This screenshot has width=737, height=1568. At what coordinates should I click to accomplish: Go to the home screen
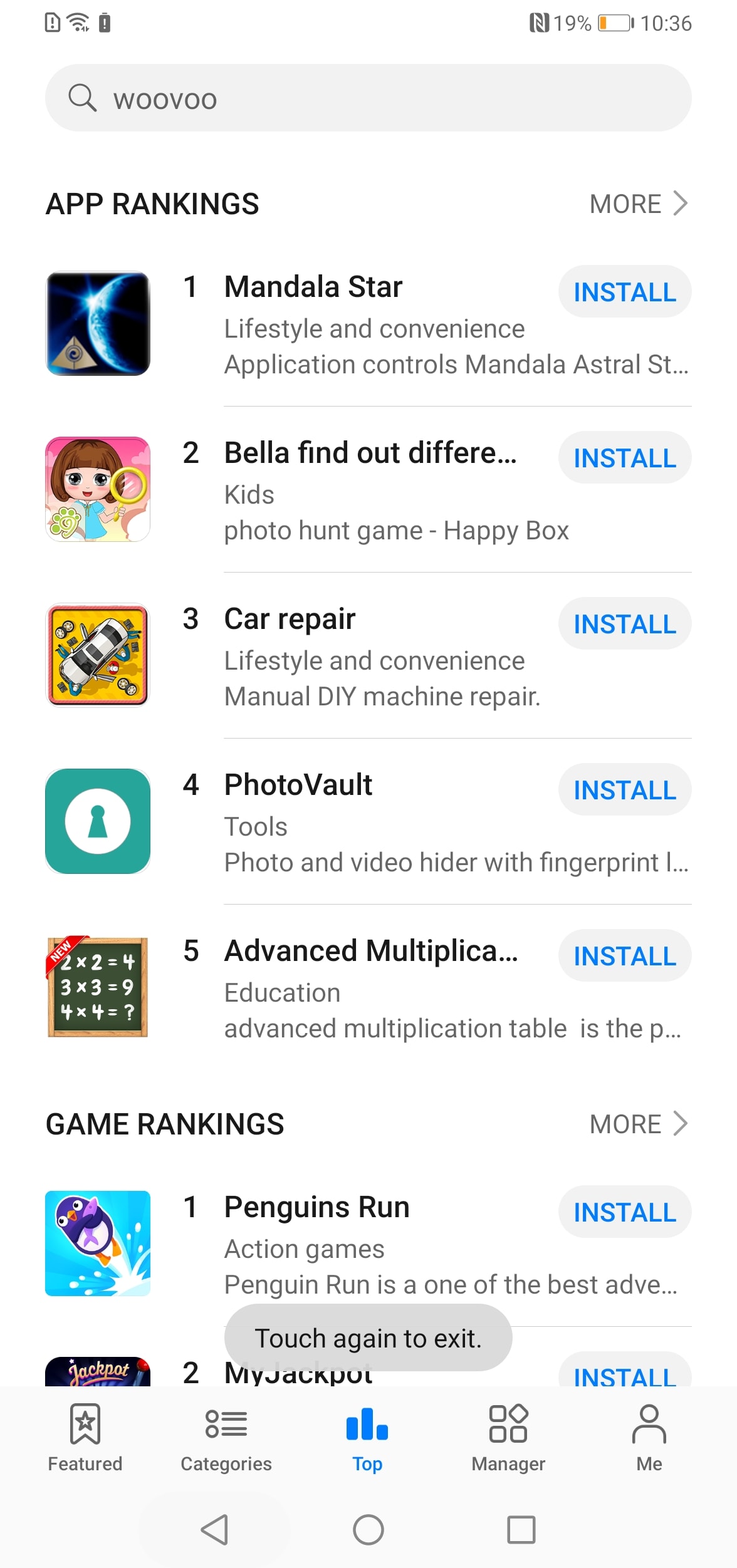tap(368, 1530)
